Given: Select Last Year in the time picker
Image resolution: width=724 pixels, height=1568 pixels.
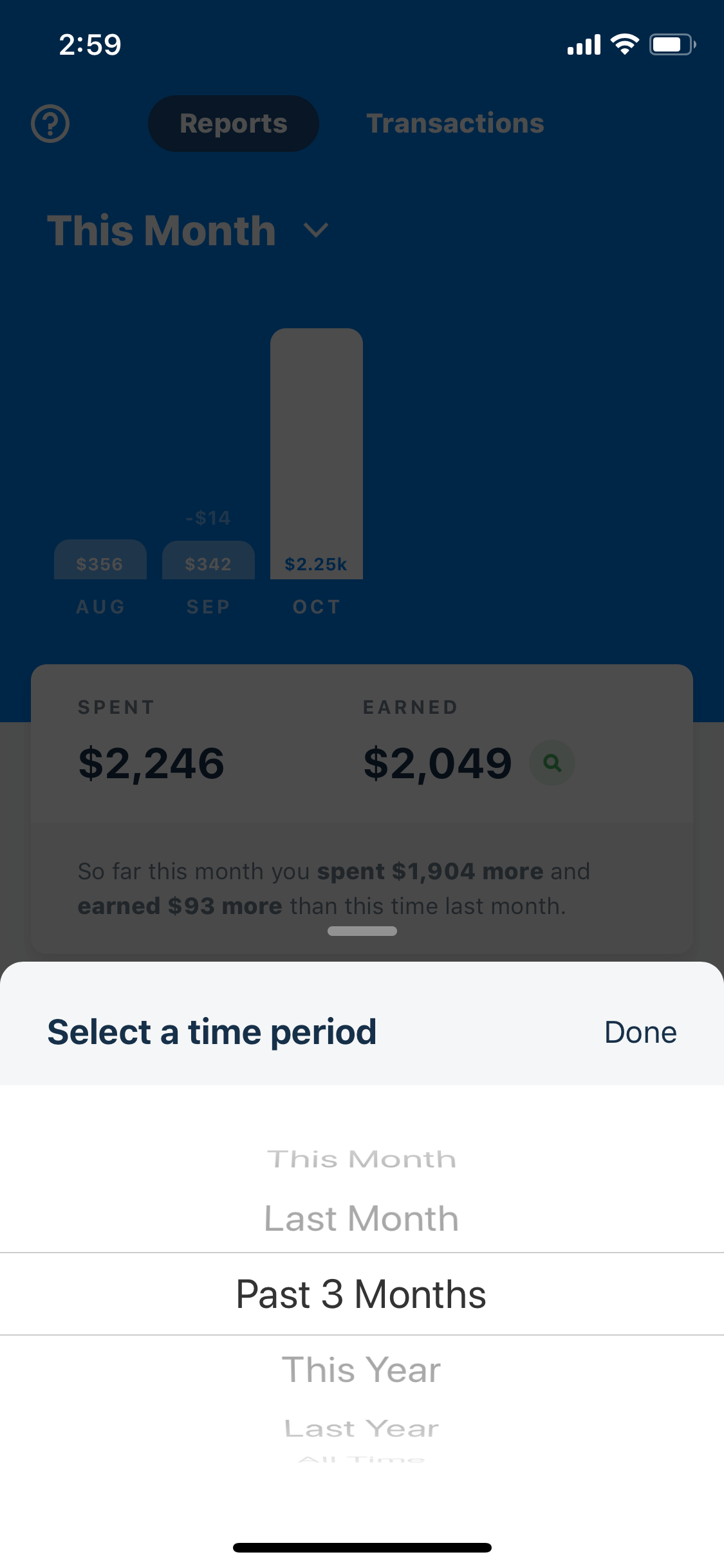Looking at the screenshot, I should coord(361,1428).
